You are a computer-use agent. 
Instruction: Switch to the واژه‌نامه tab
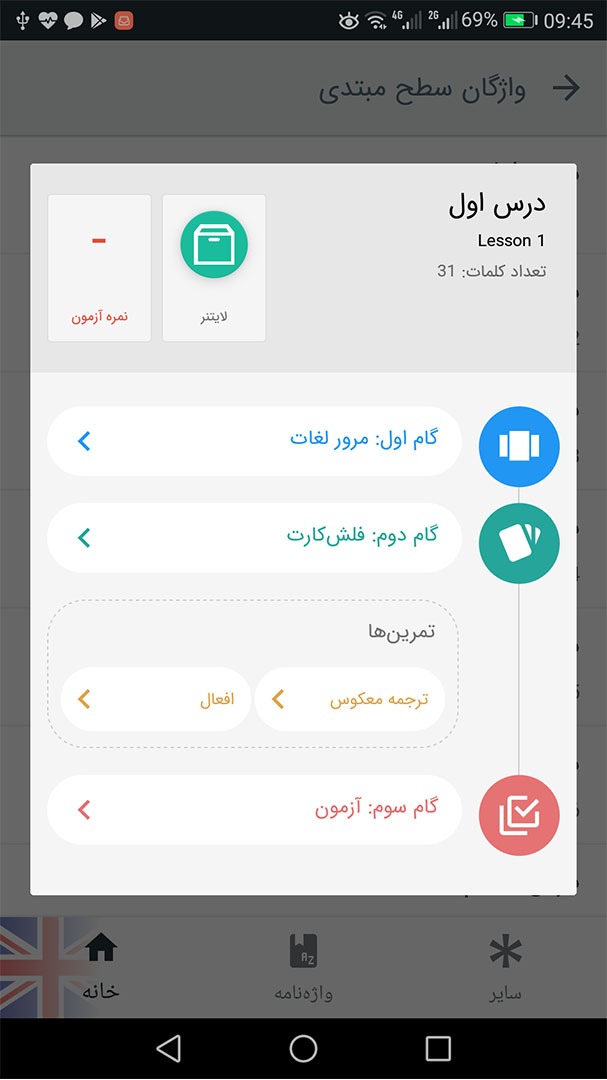303,967
